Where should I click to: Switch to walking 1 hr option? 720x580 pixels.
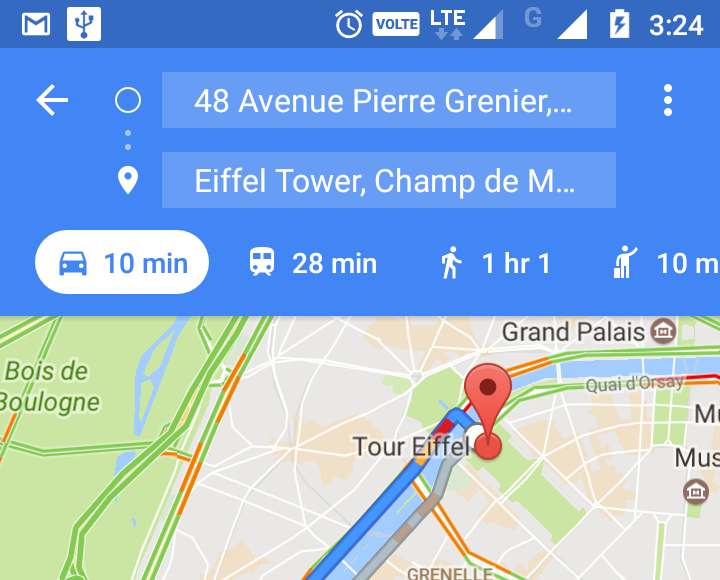[x=495, y=263]
